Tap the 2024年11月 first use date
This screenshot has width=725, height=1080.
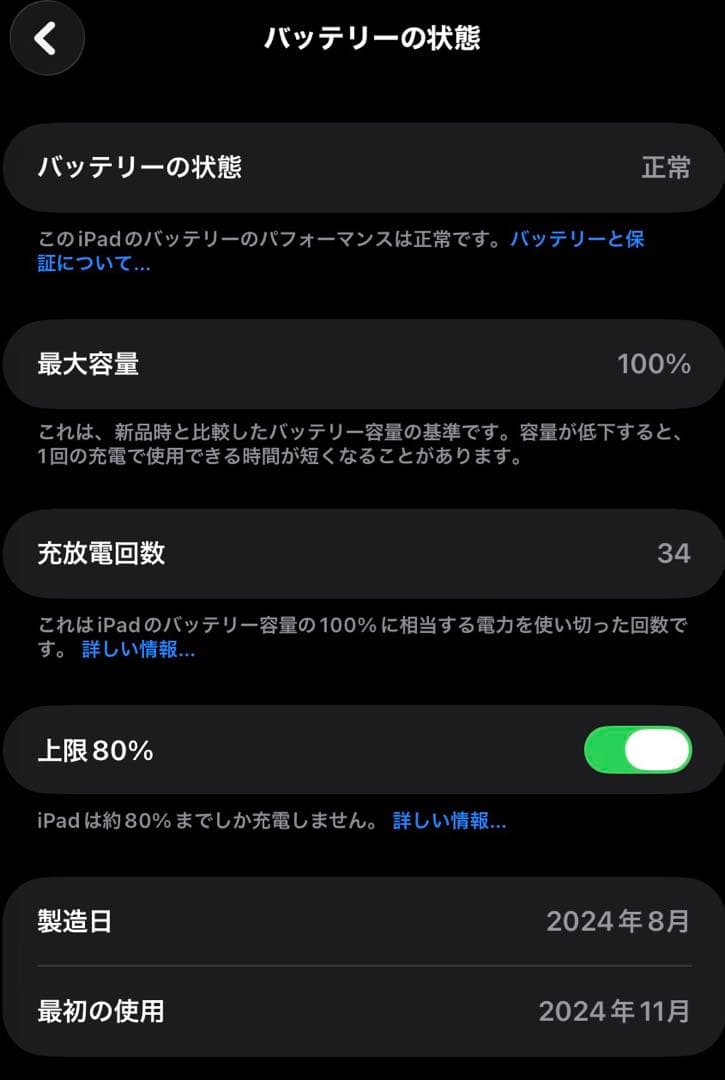[611, 1012]
